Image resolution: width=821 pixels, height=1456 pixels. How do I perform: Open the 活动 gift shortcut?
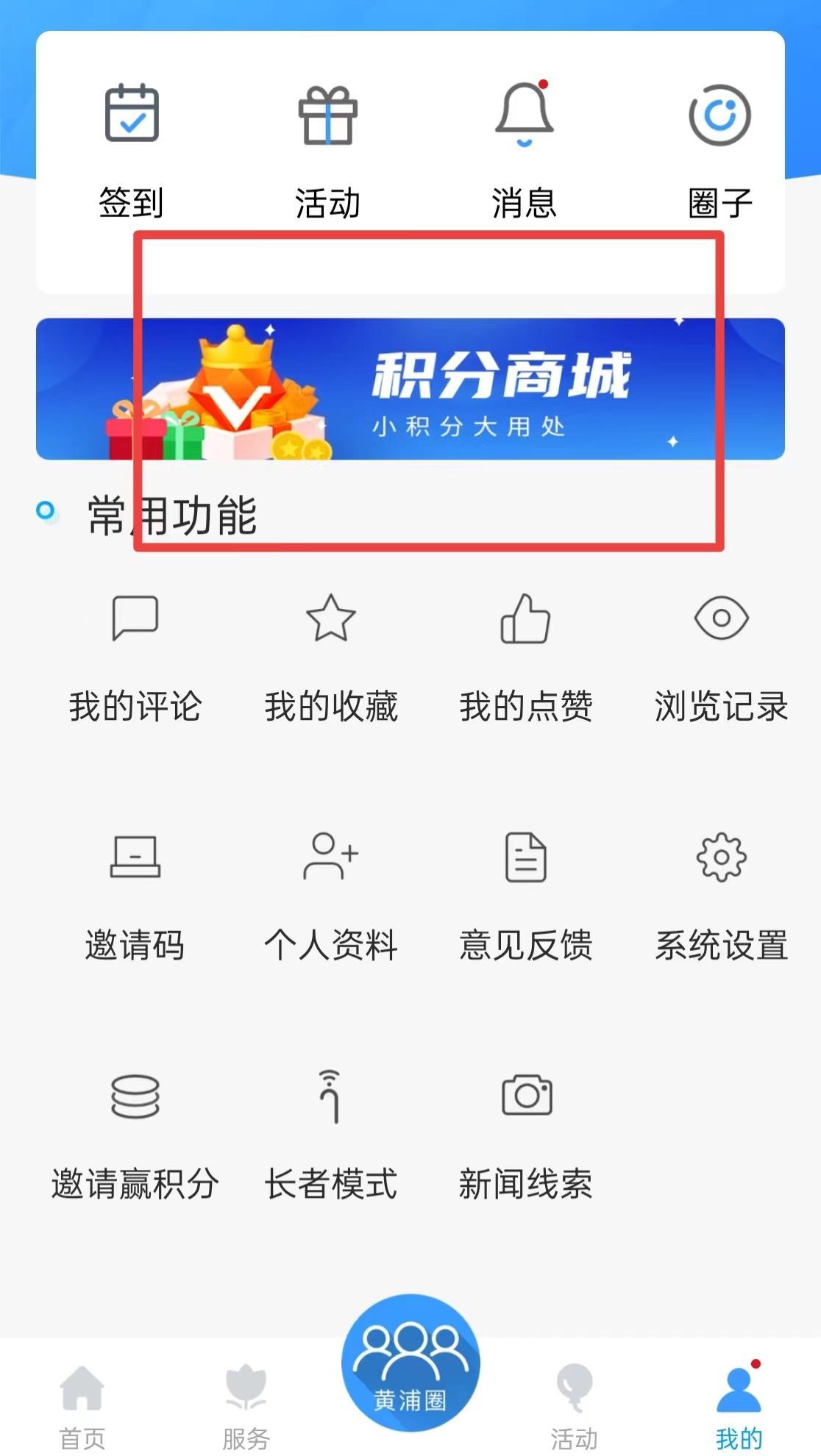(x=328, y=147)
